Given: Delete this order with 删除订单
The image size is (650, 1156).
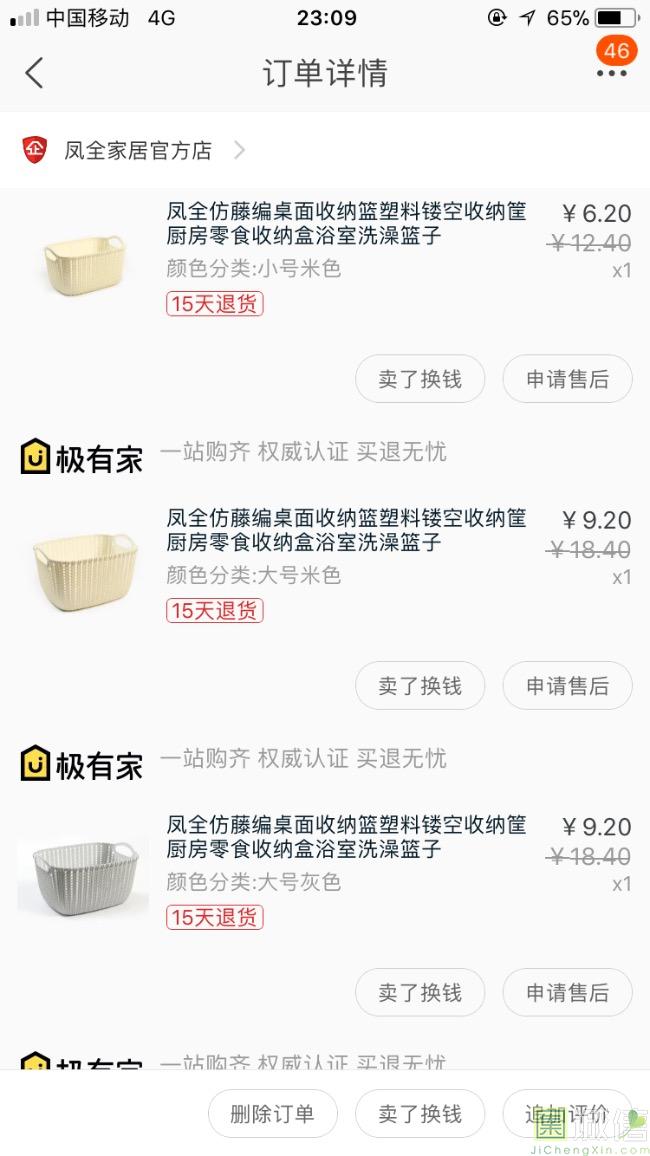Looking at the screenshot, I should pos(272,1114).
